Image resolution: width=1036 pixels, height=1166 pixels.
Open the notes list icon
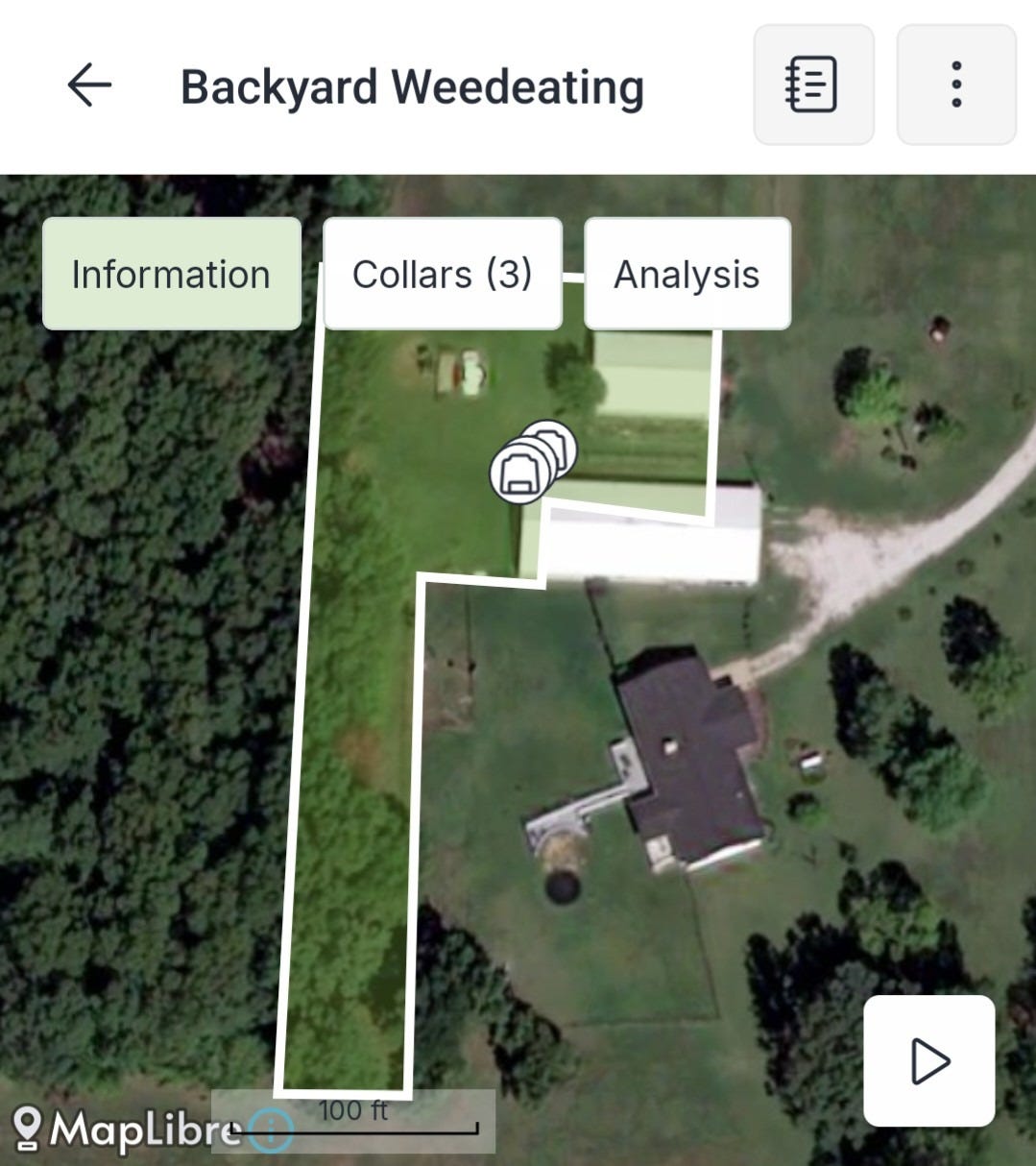tap(812, 85)
